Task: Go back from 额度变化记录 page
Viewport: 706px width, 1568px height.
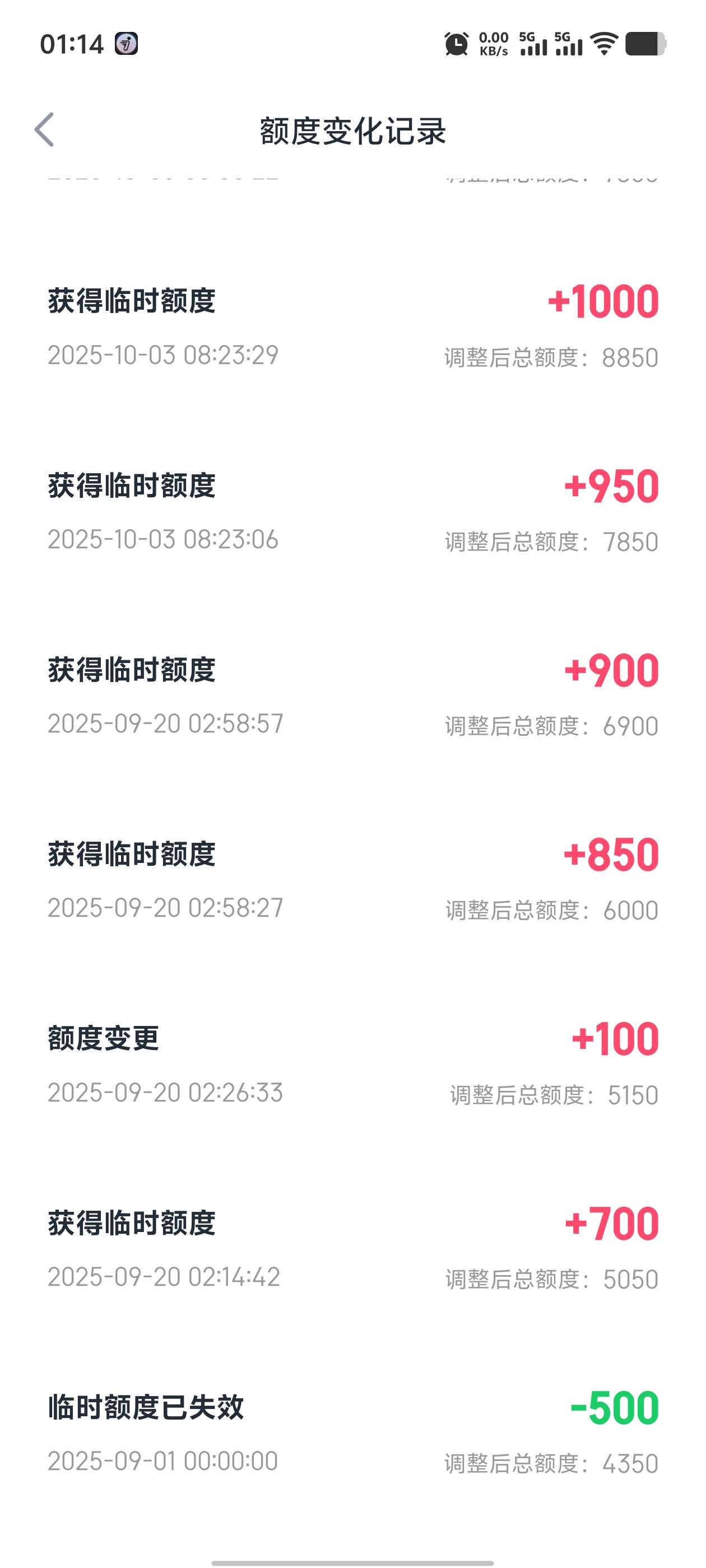Action: click(x=44, y=130)
